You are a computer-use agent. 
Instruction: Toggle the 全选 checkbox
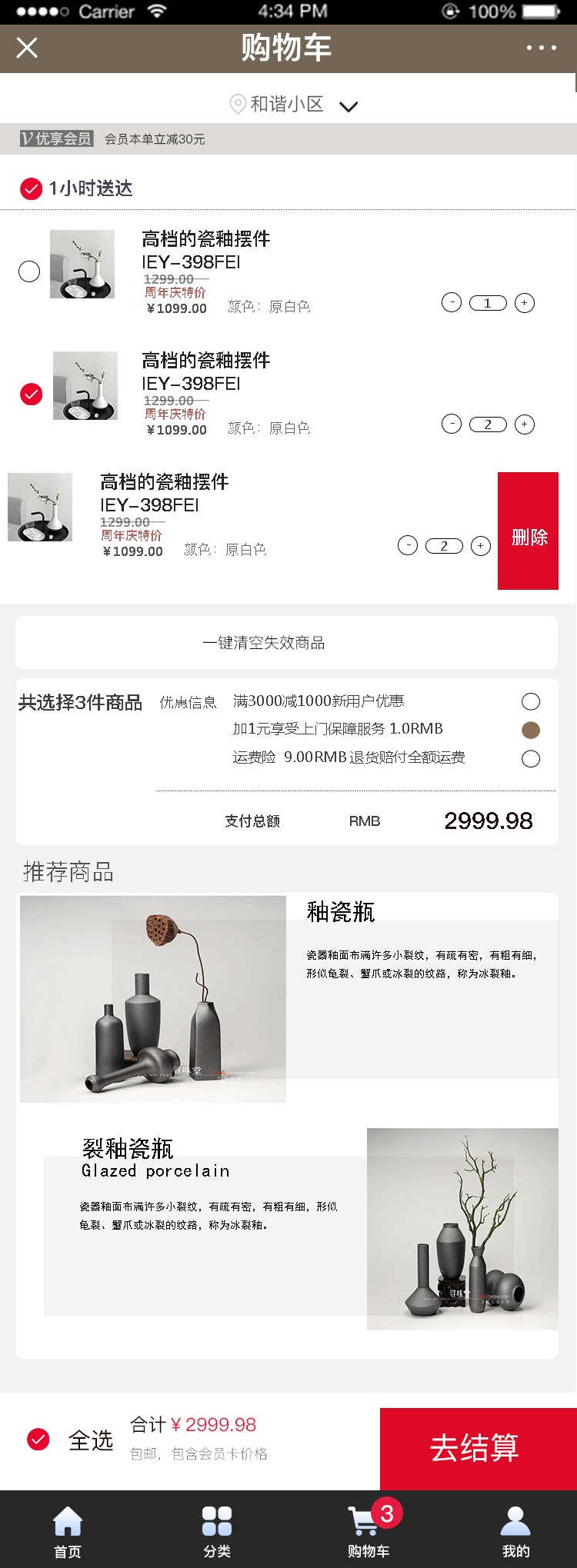(x=38, y=1439)
